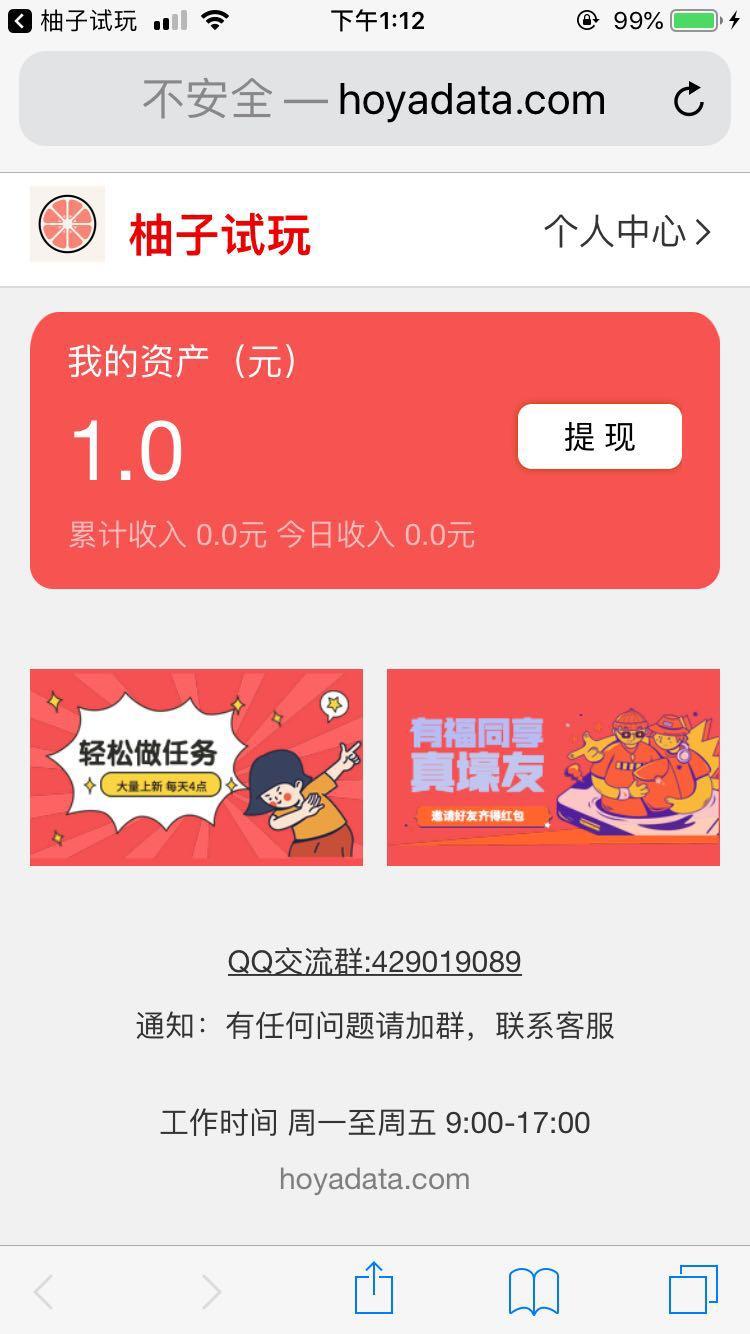The width and height of the screenshot is (750, 1334).
Task: Open 个人中心 personal center
Action: point(627,232)
